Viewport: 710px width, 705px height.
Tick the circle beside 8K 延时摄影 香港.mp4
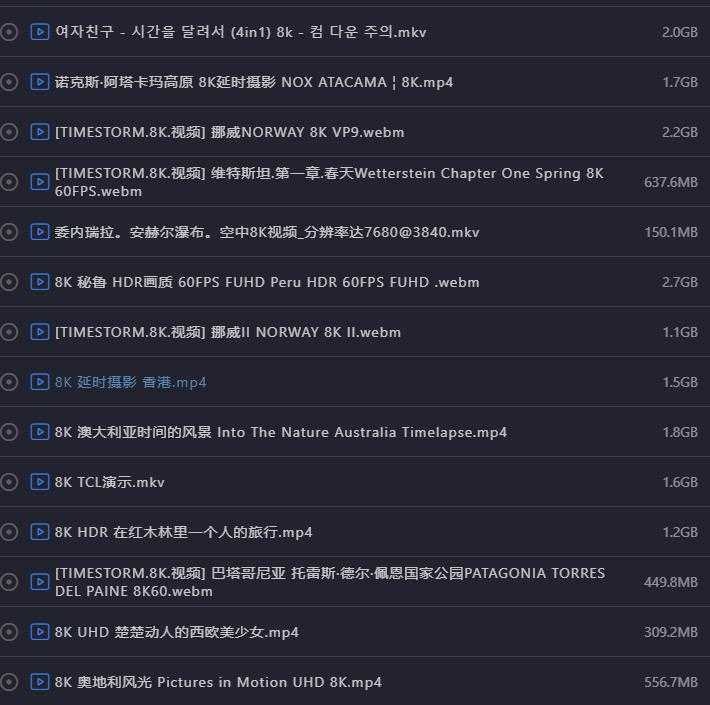[10, 382]
